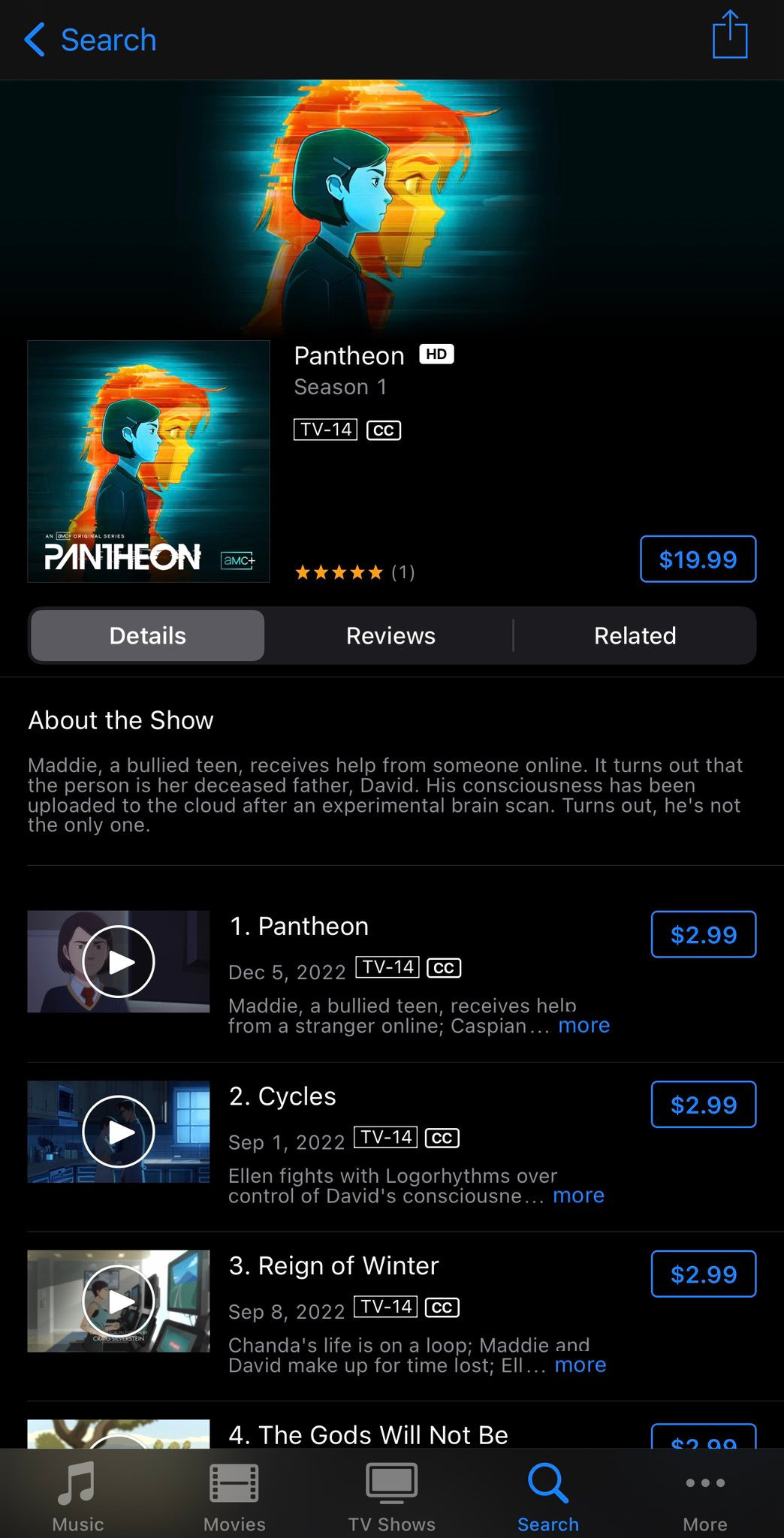The height and width of the screenshot is (1538, 784).
Task: Switch to the Reviews tab
Action: [390, 635]
